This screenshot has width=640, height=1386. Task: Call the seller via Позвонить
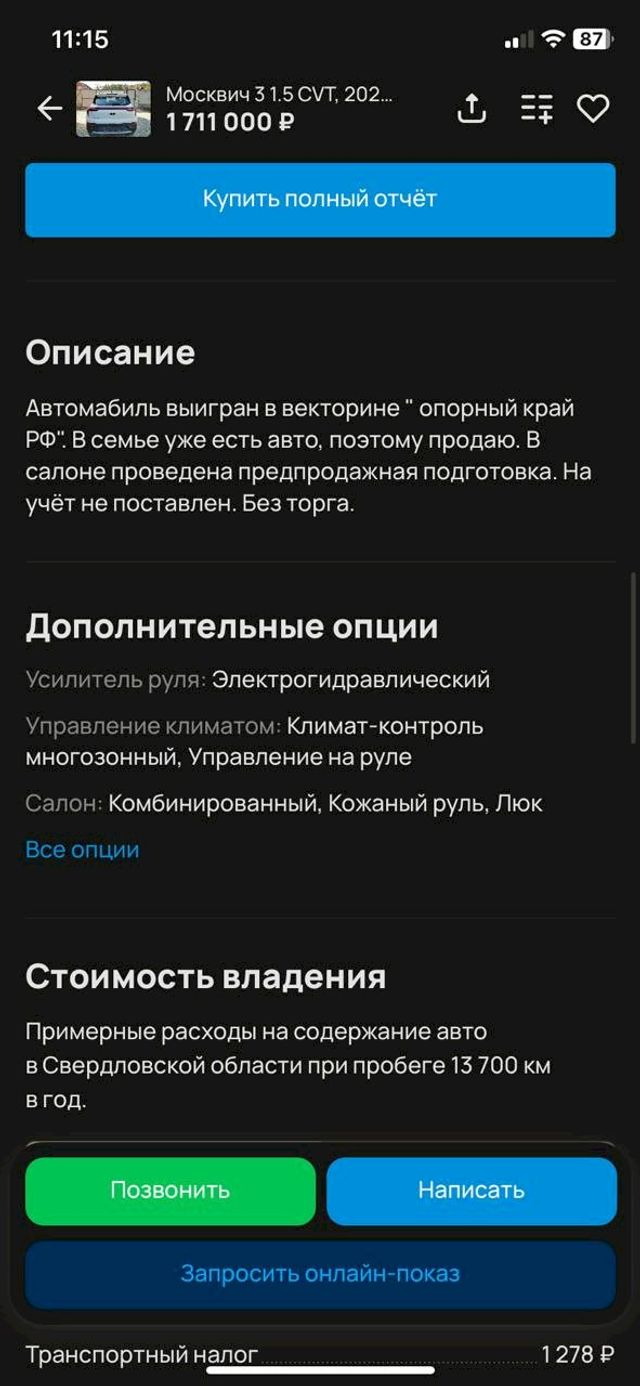[170, 1190]
